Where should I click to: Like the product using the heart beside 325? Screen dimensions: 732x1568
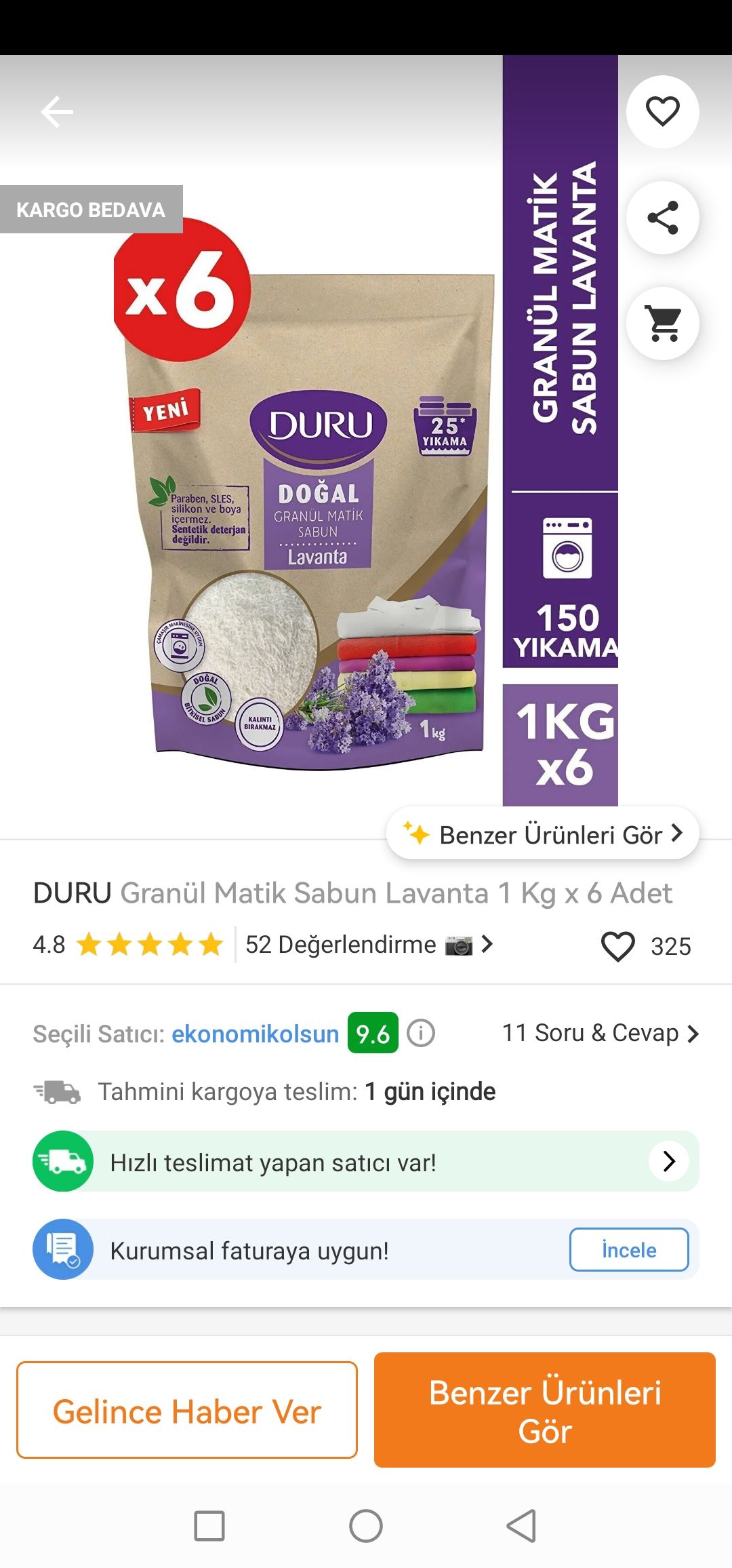point(617,946)
